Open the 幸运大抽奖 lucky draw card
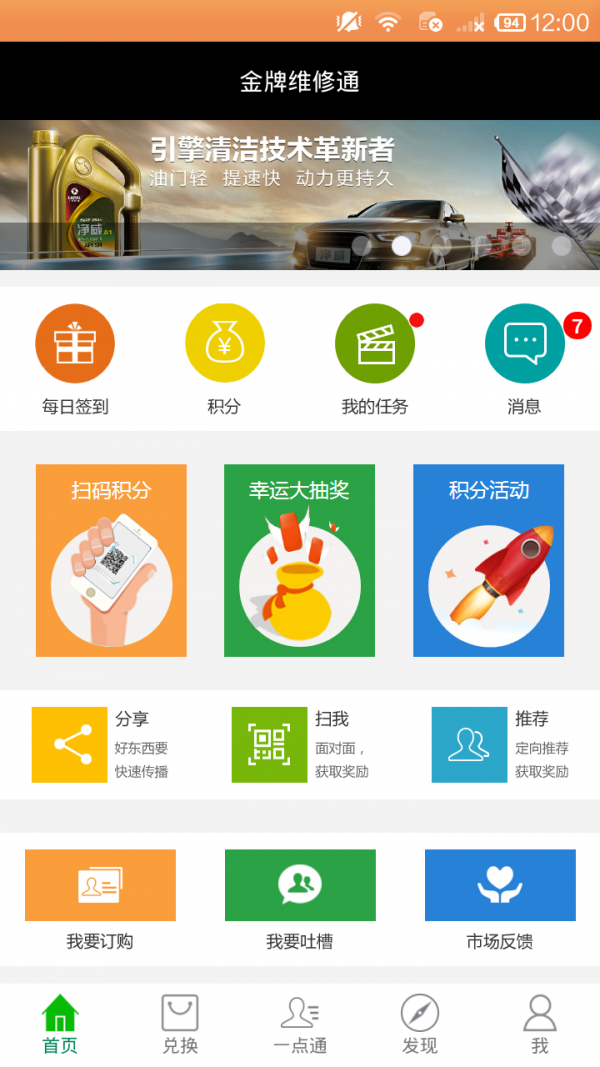Image resolution: width=600 pixels, height=1067 pixels. pos(299,560)
